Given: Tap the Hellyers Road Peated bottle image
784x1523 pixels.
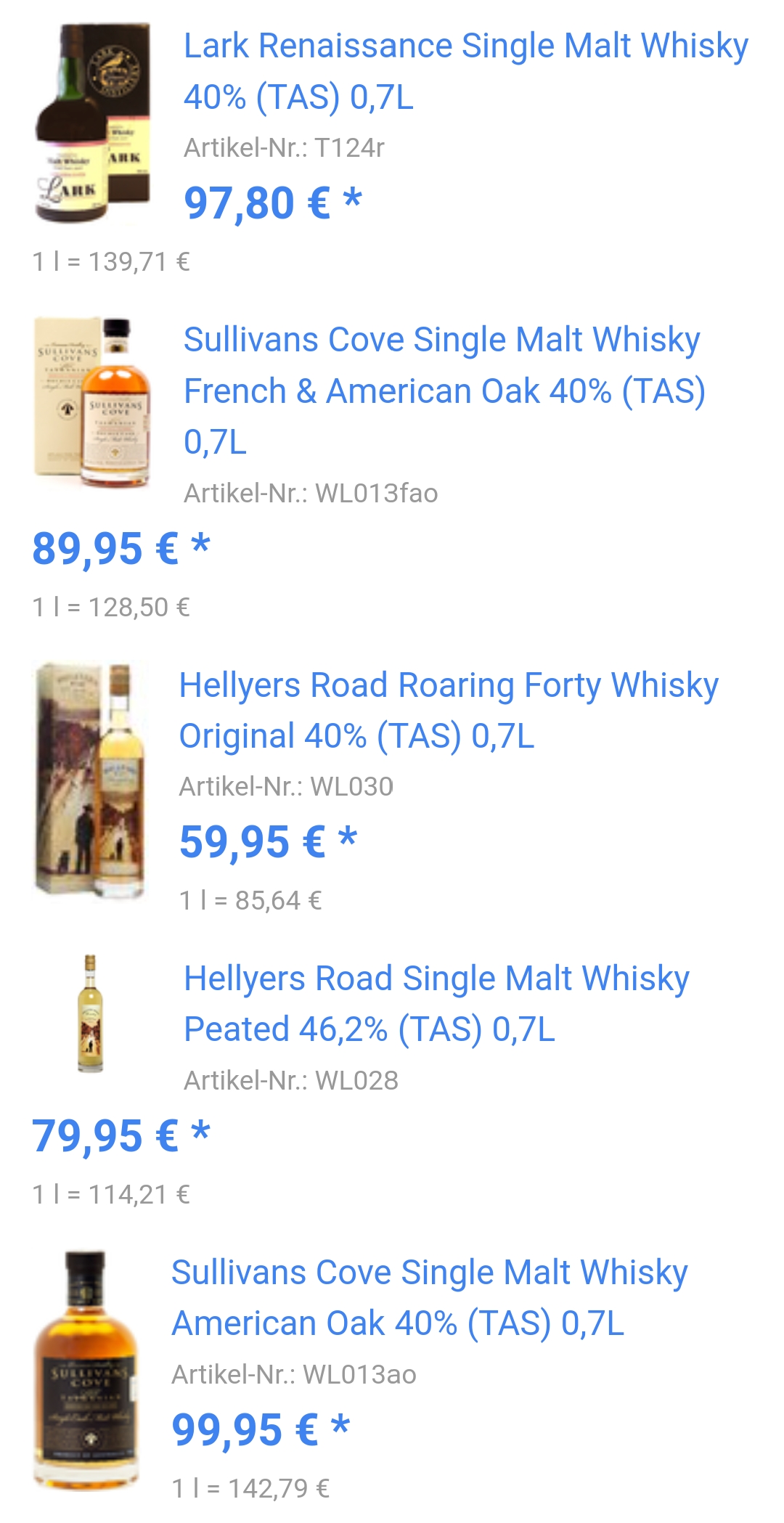Looking at the screenshot, I should pos(91,1013).
